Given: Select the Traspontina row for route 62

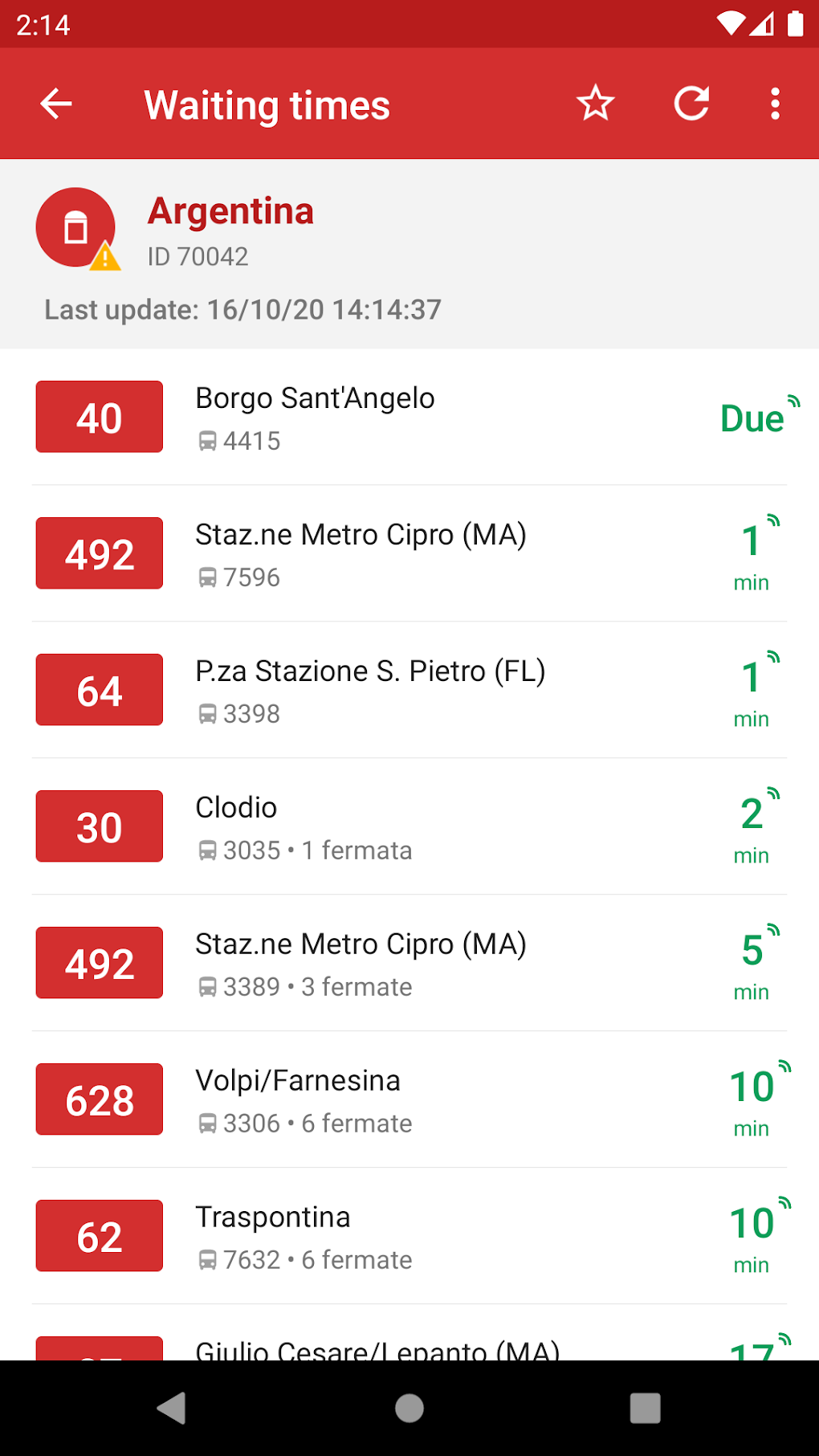Looking at the screenshot, I should pos(409,1236).
